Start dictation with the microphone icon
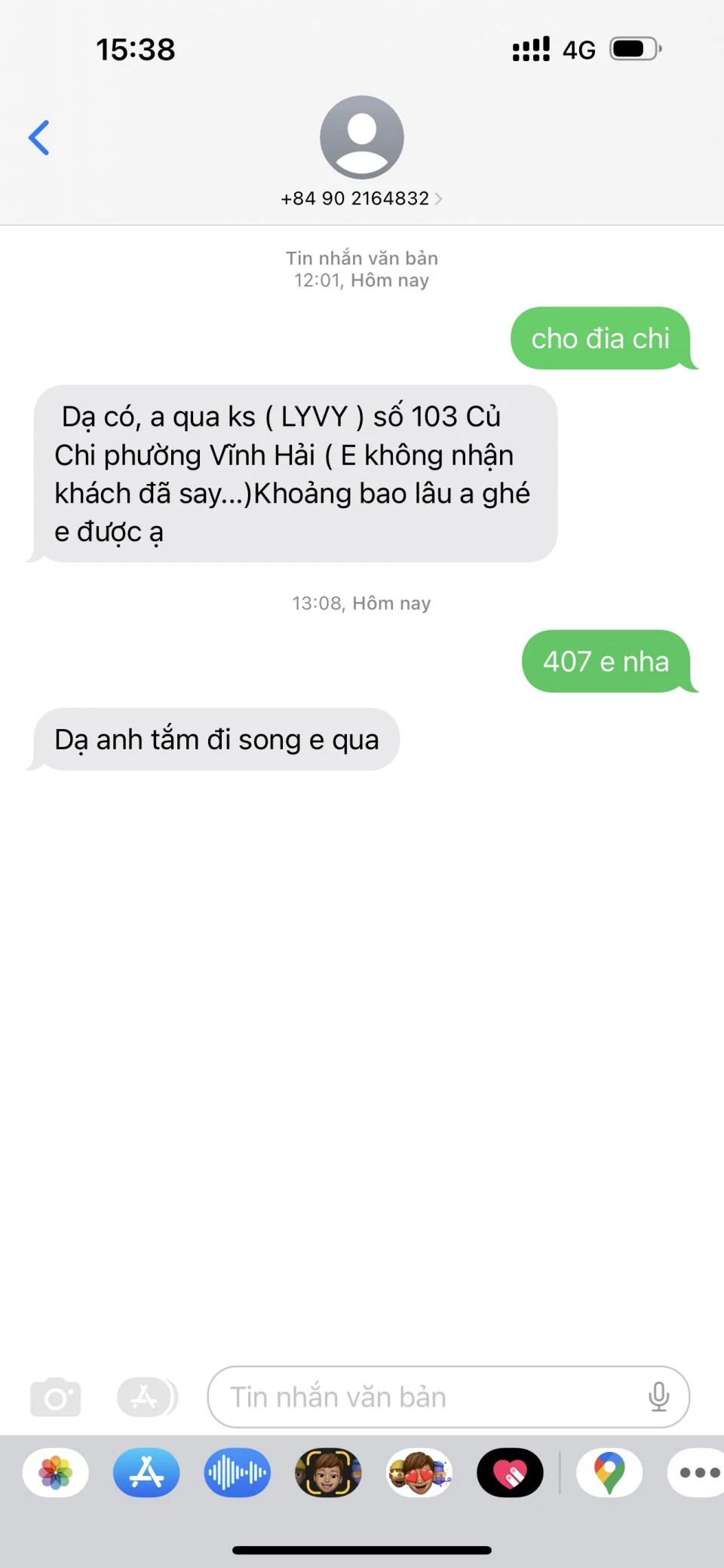The height and width of the screenshot is (1568, 724). point(658,1397)
